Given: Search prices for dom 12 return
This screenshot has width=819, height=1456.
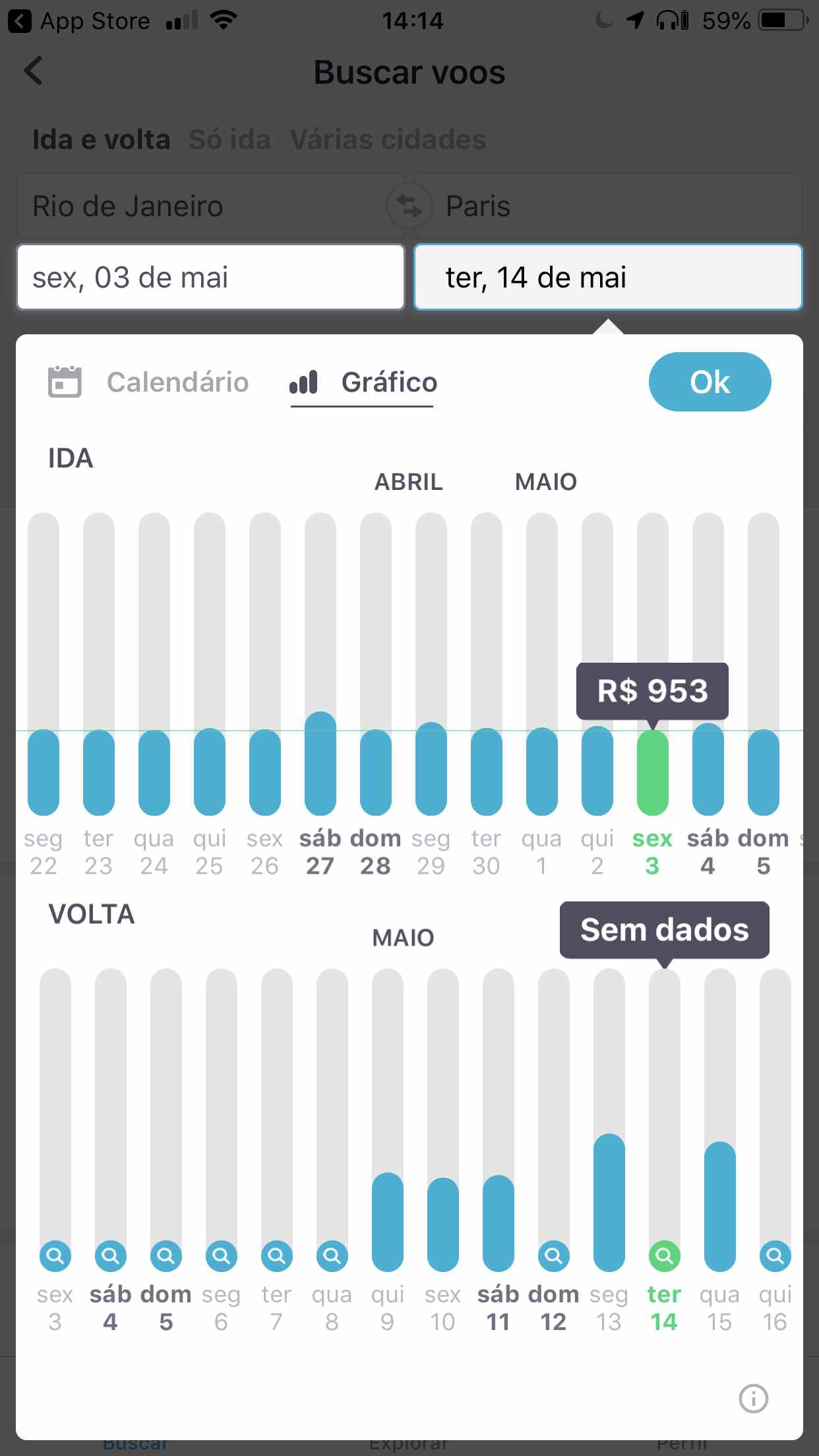Looking at the screenshot, I should [554, 1256].
